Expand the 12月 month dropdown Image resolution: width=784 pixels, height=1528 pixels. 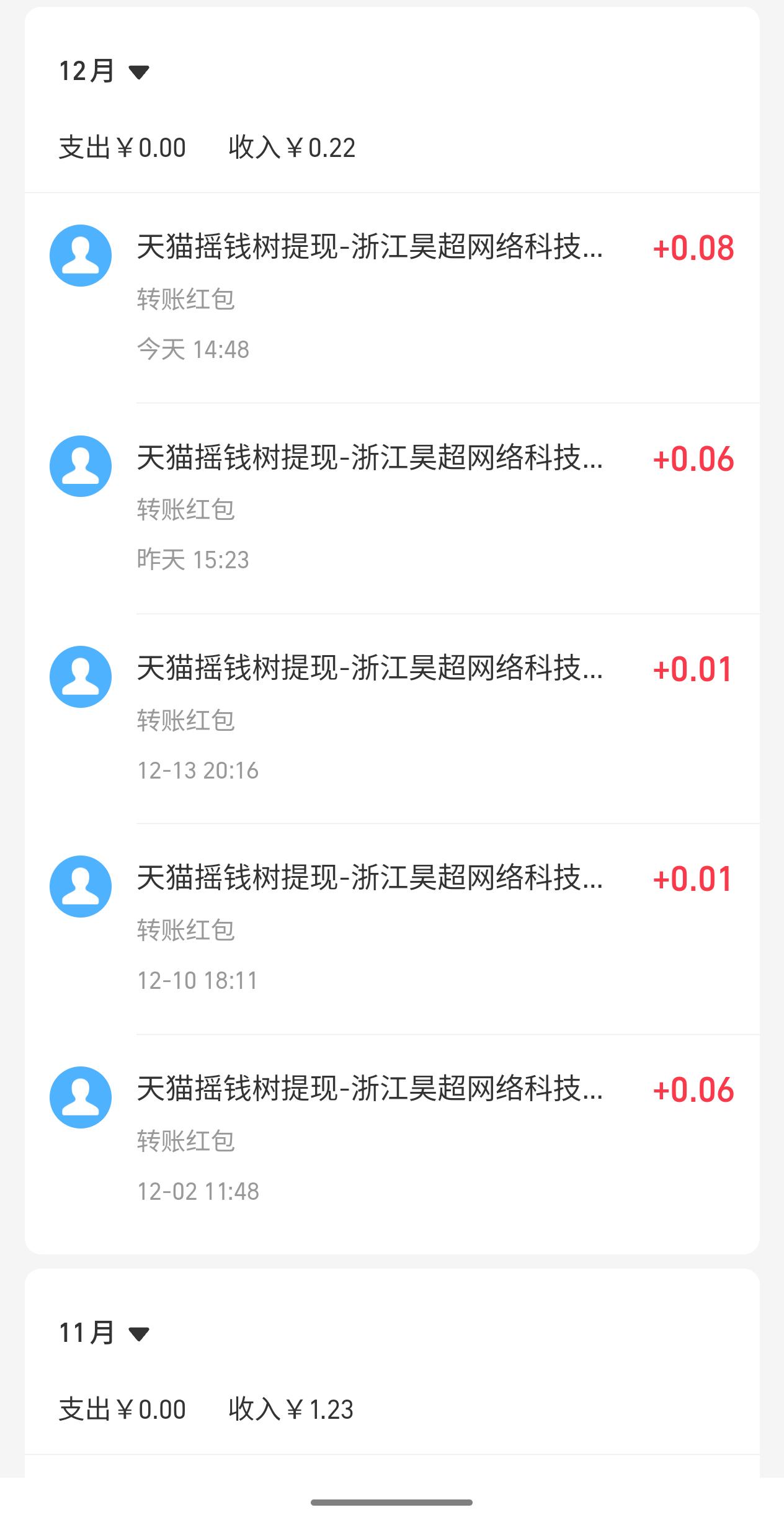104,71
